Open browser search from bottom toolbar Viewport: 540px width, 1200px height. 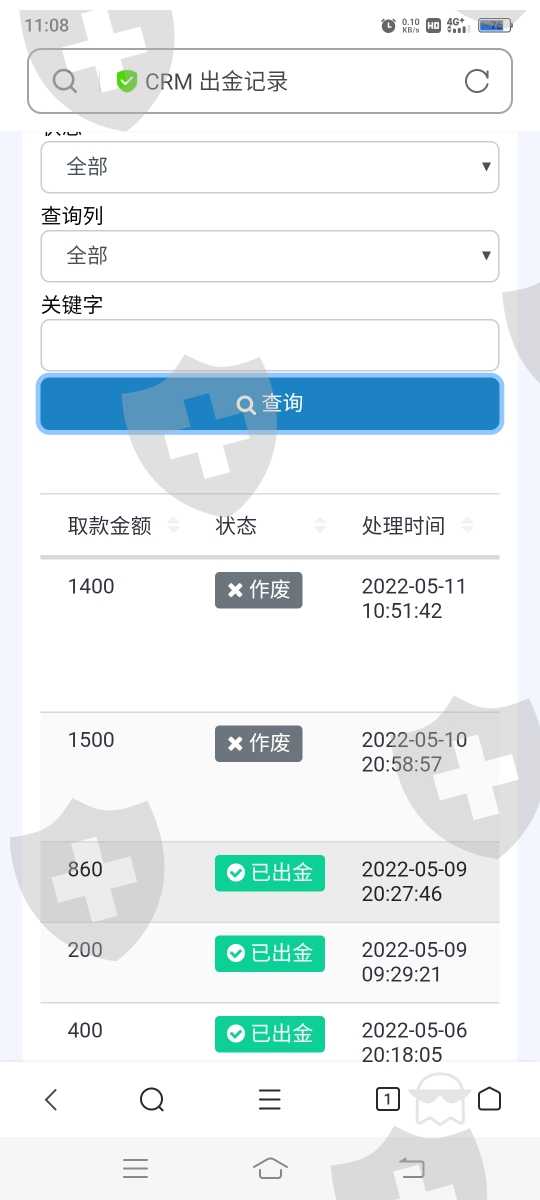[152, 1100]
